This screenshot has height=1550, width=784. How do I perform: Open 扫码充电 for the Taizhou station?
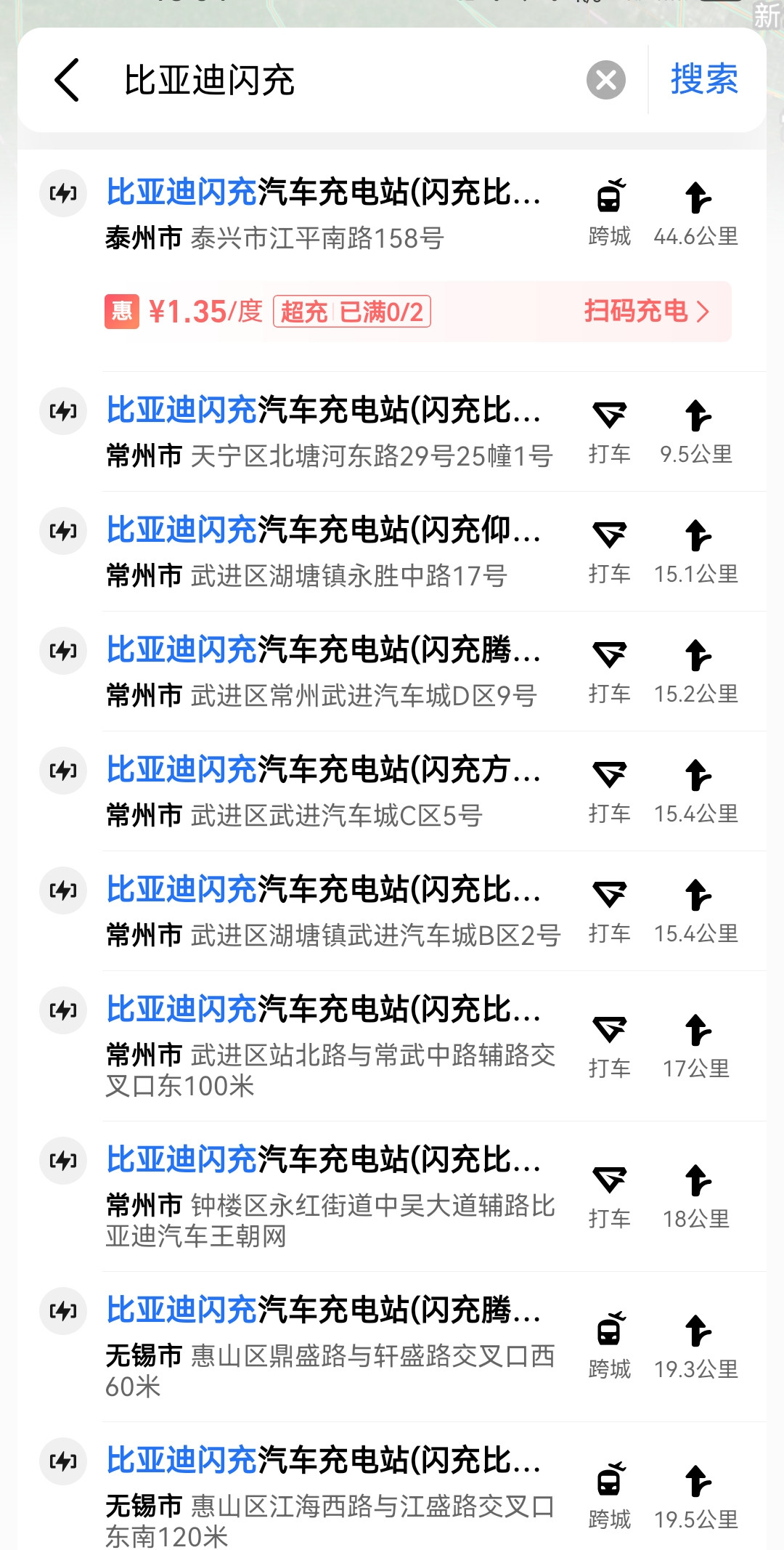[645, 311]
